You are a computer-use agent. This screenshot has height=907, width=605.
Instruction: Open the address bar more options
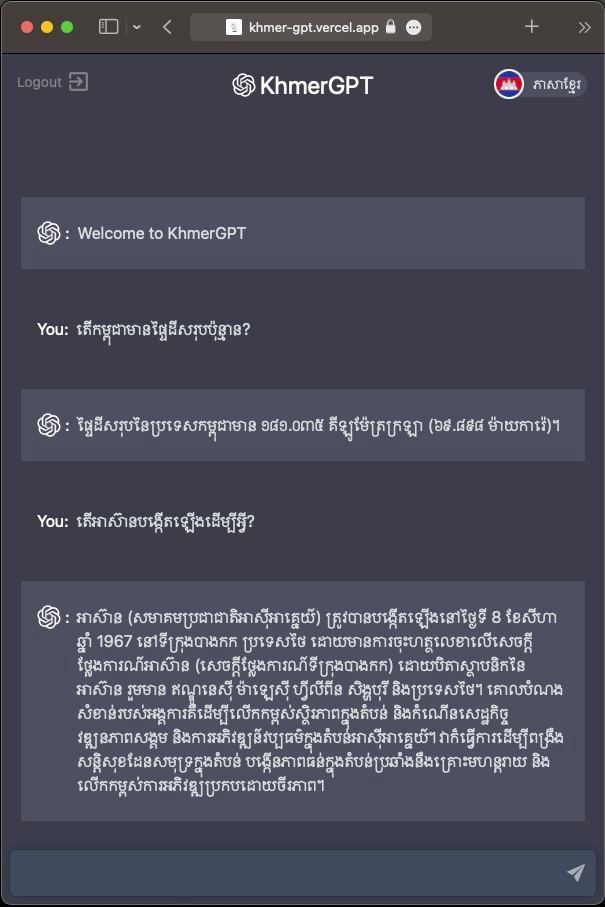pos(414,28)
